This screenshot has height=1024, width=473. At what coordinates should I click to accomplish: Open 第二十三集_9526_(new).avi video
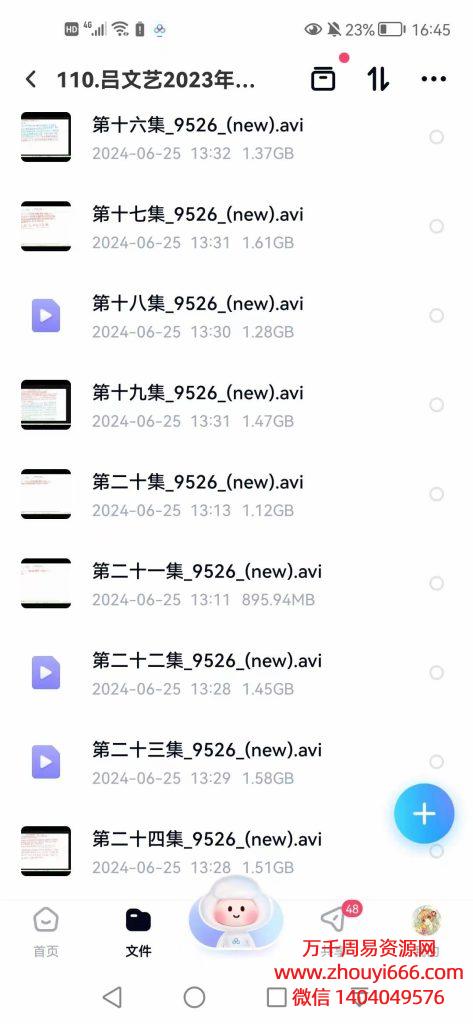point(236,762)
